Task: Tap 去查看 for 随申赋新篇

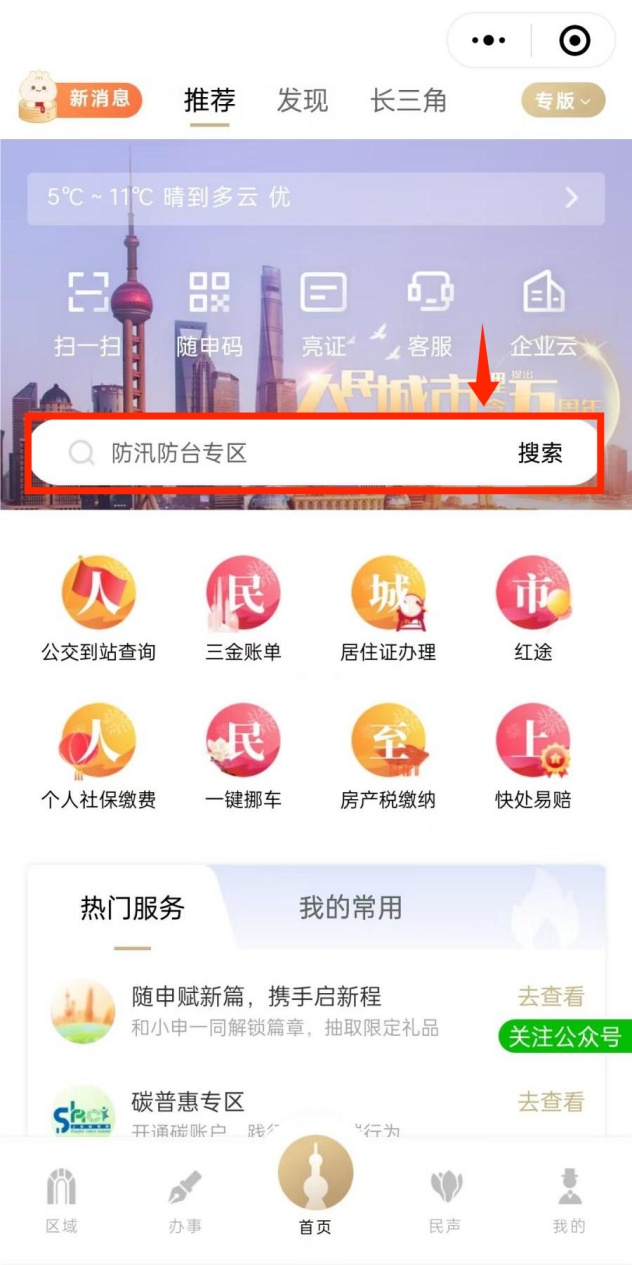Action: point(550,997)
